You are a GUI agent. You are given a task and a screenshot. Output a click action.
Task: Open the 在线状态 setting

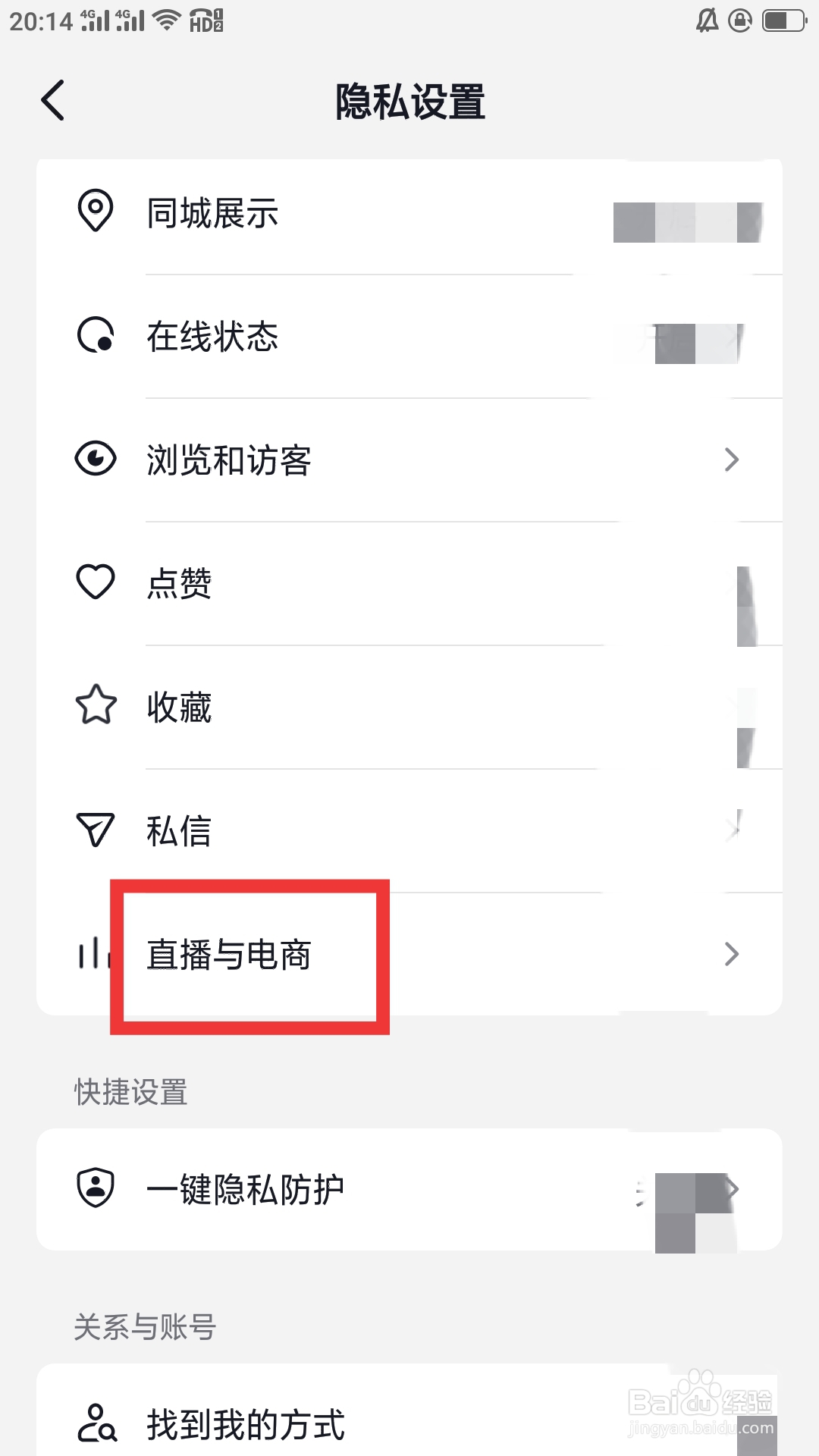379,337
